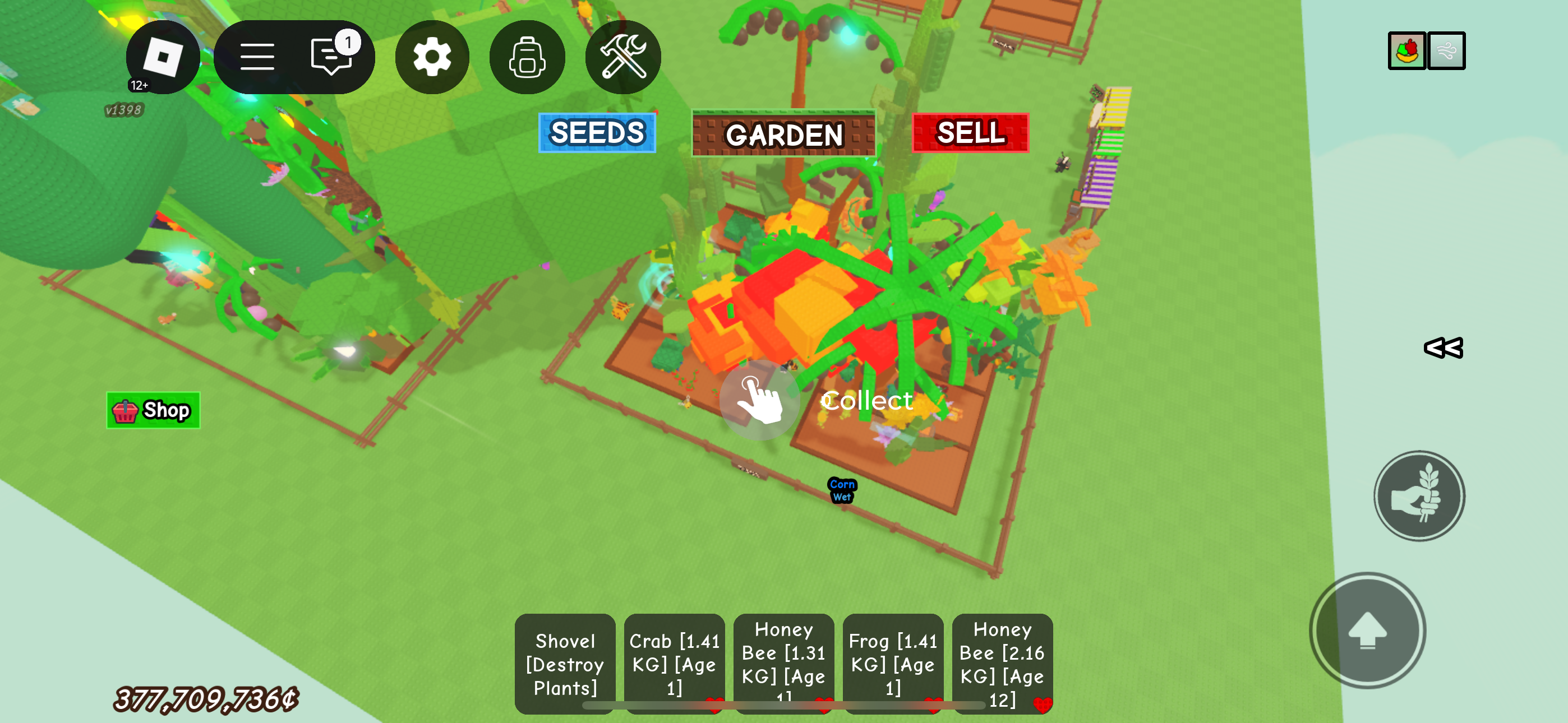1568x723 pixels.
Task: Open the backpack inventory
Action: (x=527, y=57)
